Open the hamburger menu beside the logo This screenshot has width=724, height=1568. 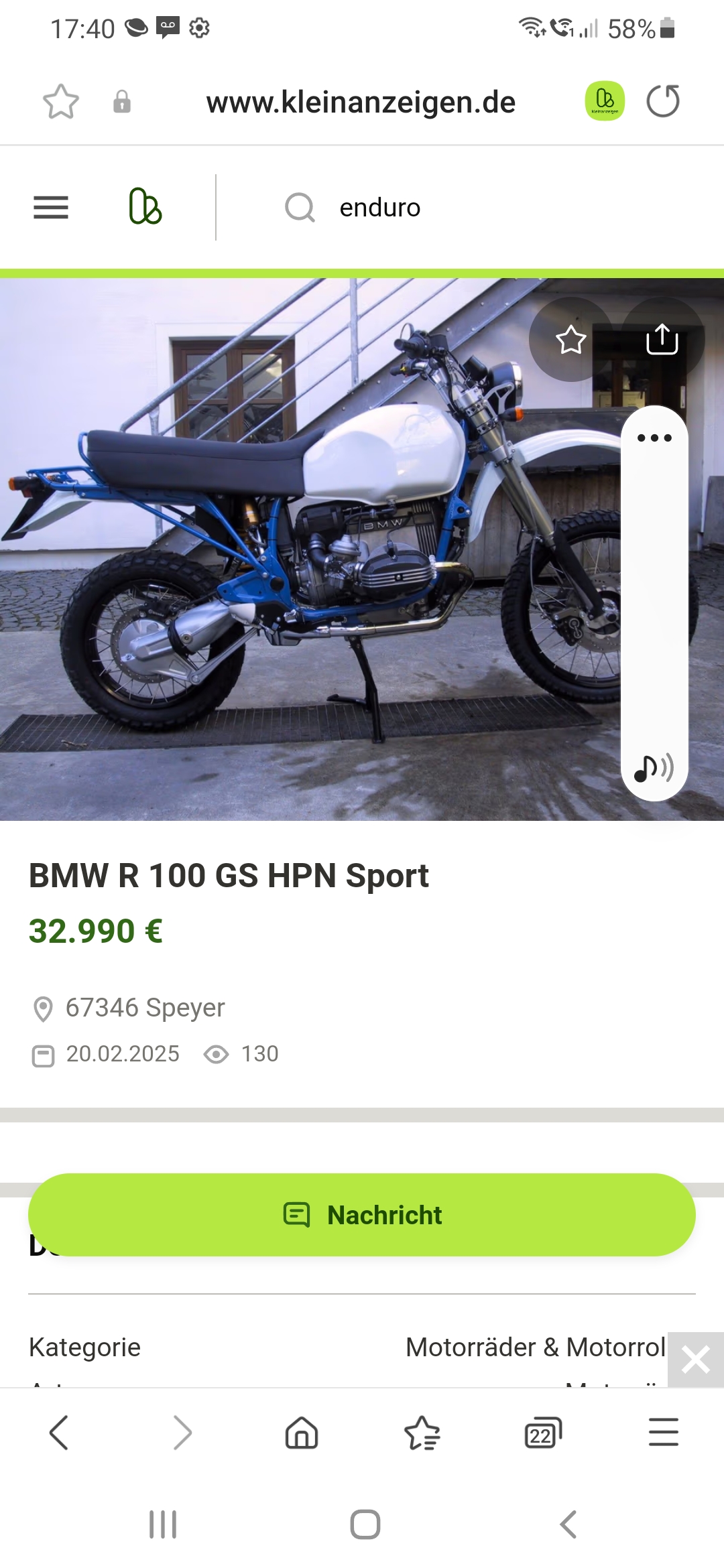click(51, 208)
